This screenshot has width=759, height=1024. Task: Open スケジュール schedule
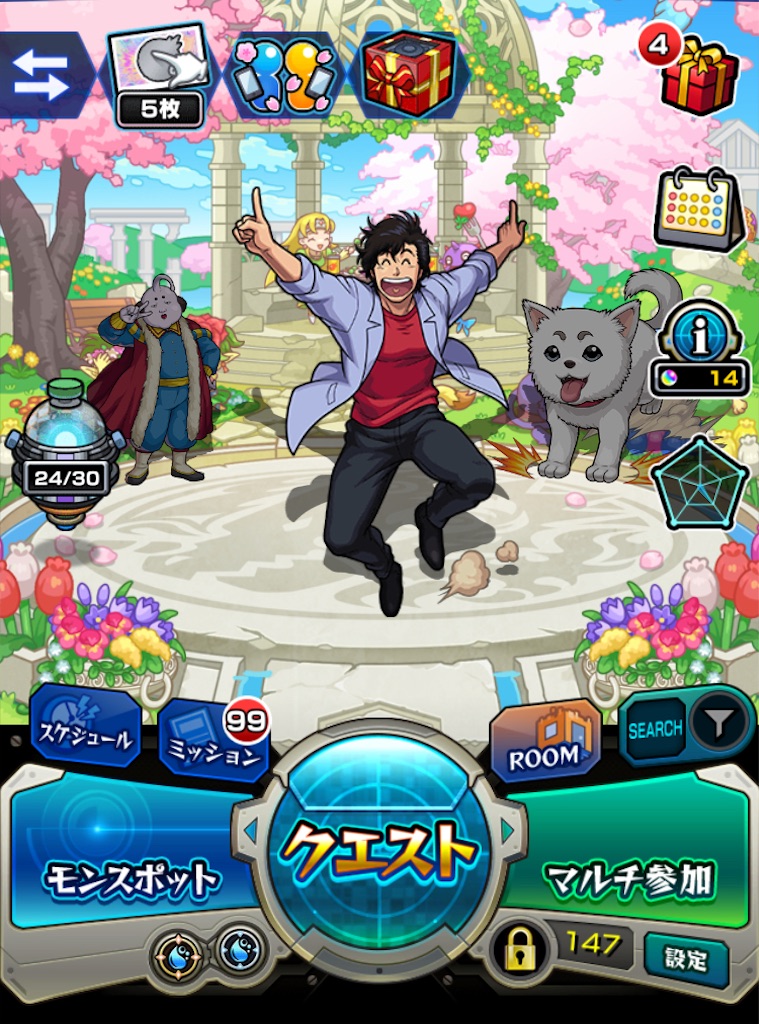(86, 725)
